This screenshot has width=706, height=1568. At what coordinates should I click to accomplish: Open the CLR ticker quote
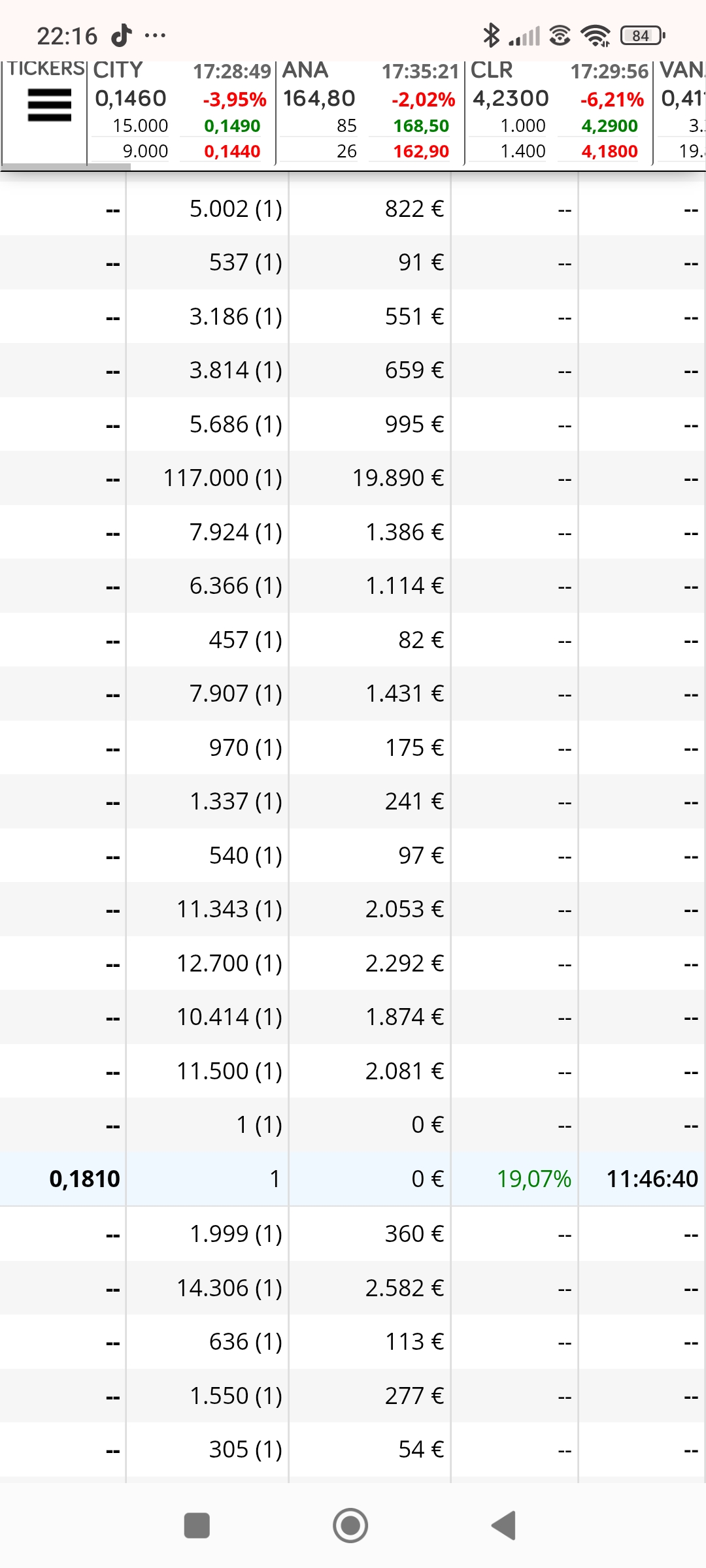[558, 111]
